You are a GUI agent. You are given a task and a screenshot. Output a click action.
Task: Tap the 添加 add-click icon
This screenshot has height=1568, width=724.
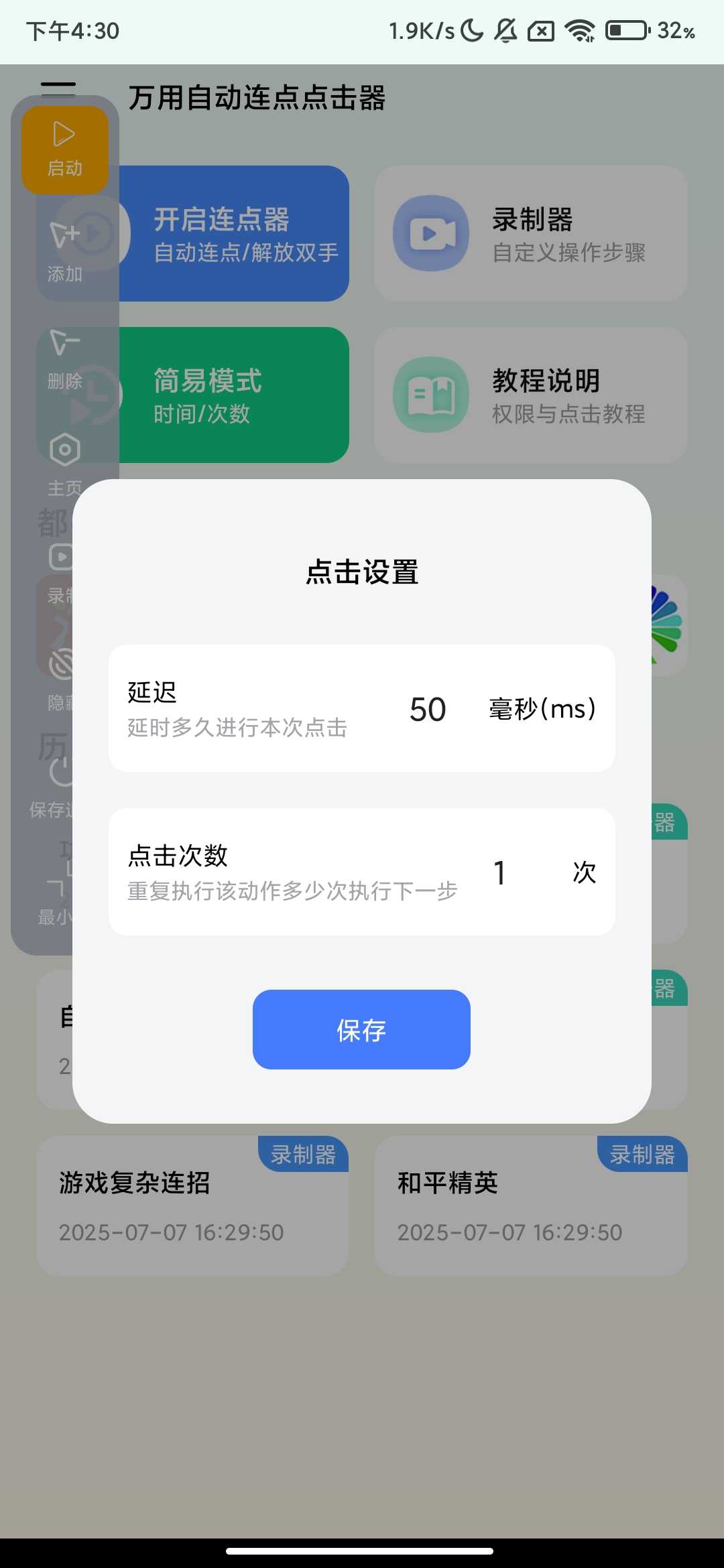coord(65,231)
